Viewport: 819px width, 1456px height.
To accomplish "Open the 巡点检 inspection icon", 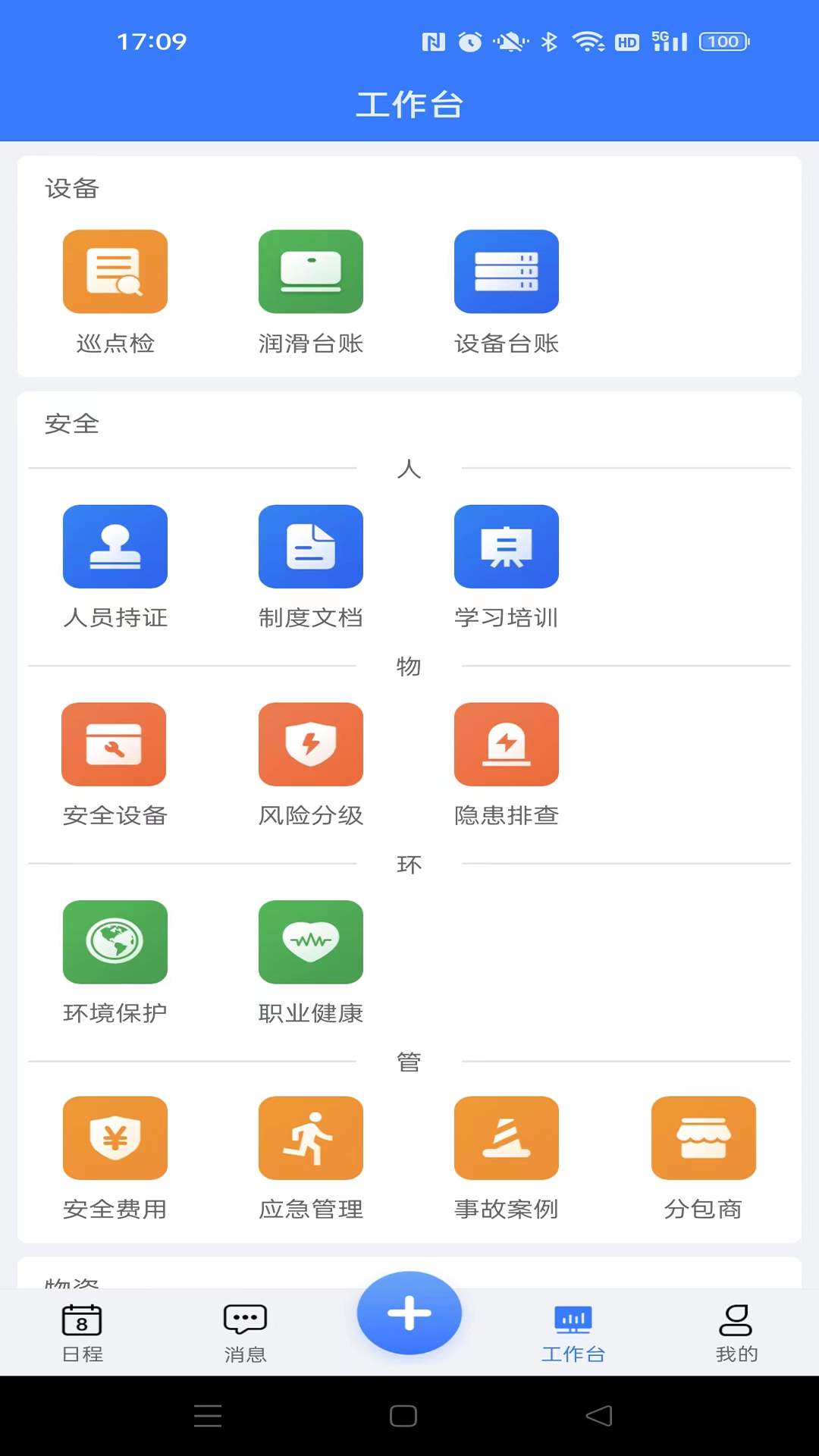I will [x=115, y=271].
